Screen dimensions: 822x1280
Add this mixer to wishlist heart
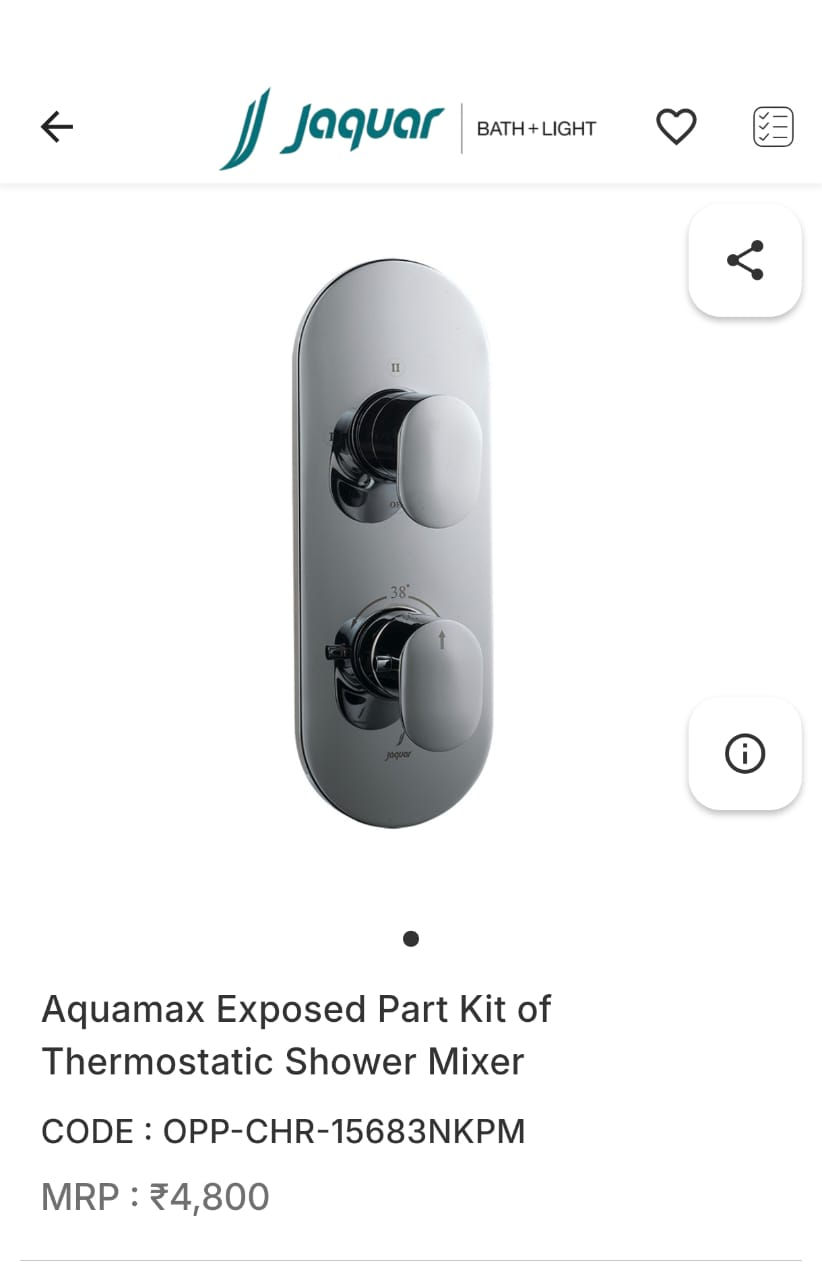[676, 127]
